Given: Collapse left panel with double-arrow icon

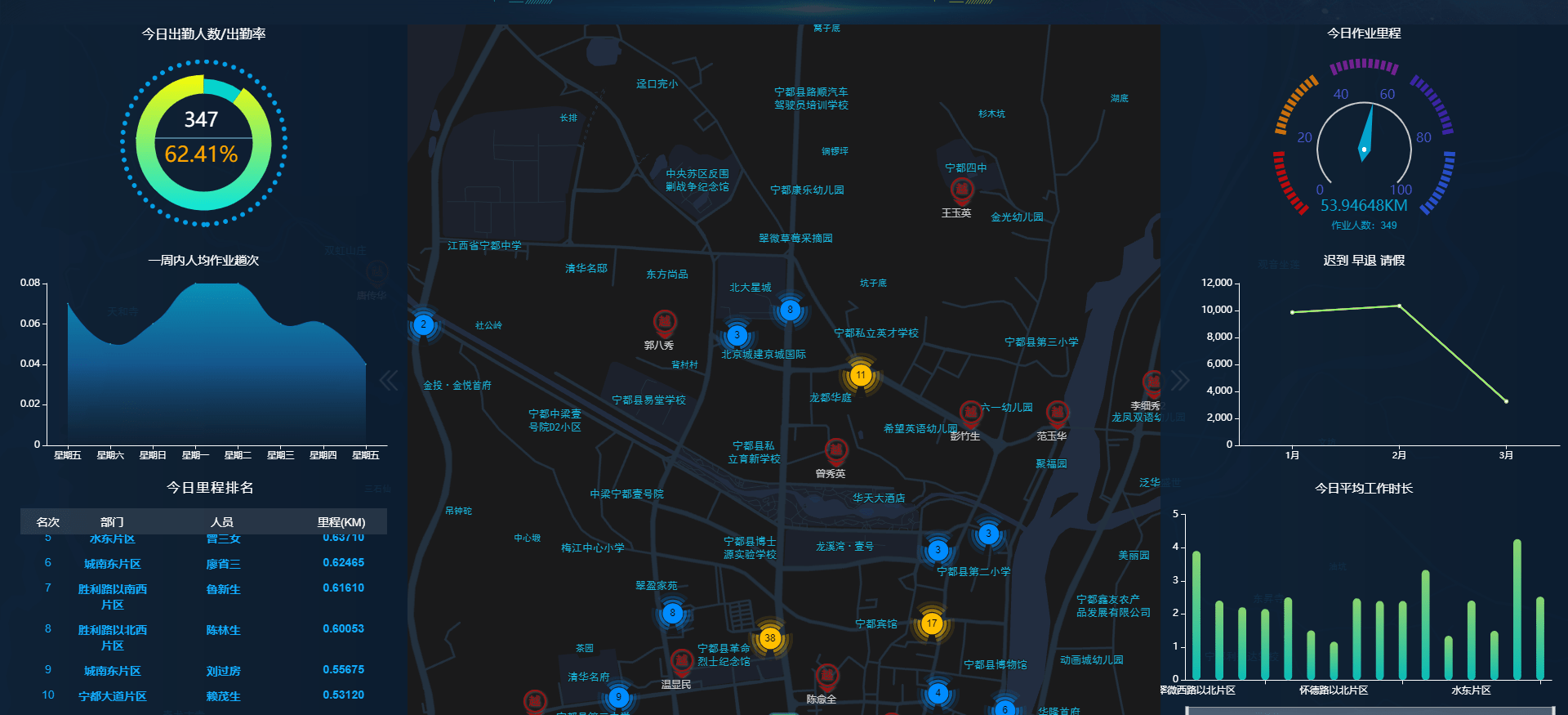Looking at the screenshot, I should click(389, 380).
